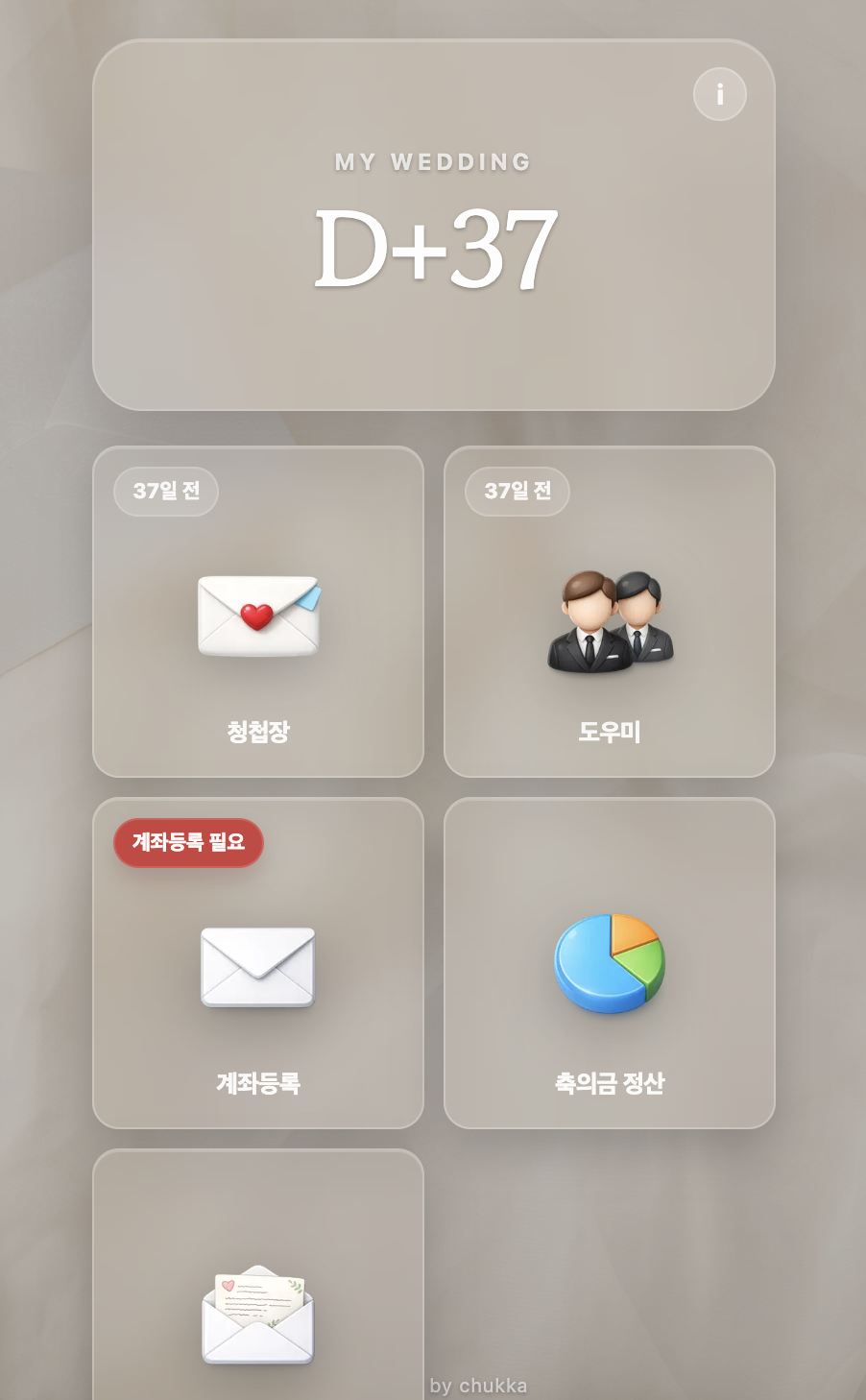Viewport: 866px width, 1400px height.
Task: Click the 계좌등록 label text
Action: (x=257, y=1083)
